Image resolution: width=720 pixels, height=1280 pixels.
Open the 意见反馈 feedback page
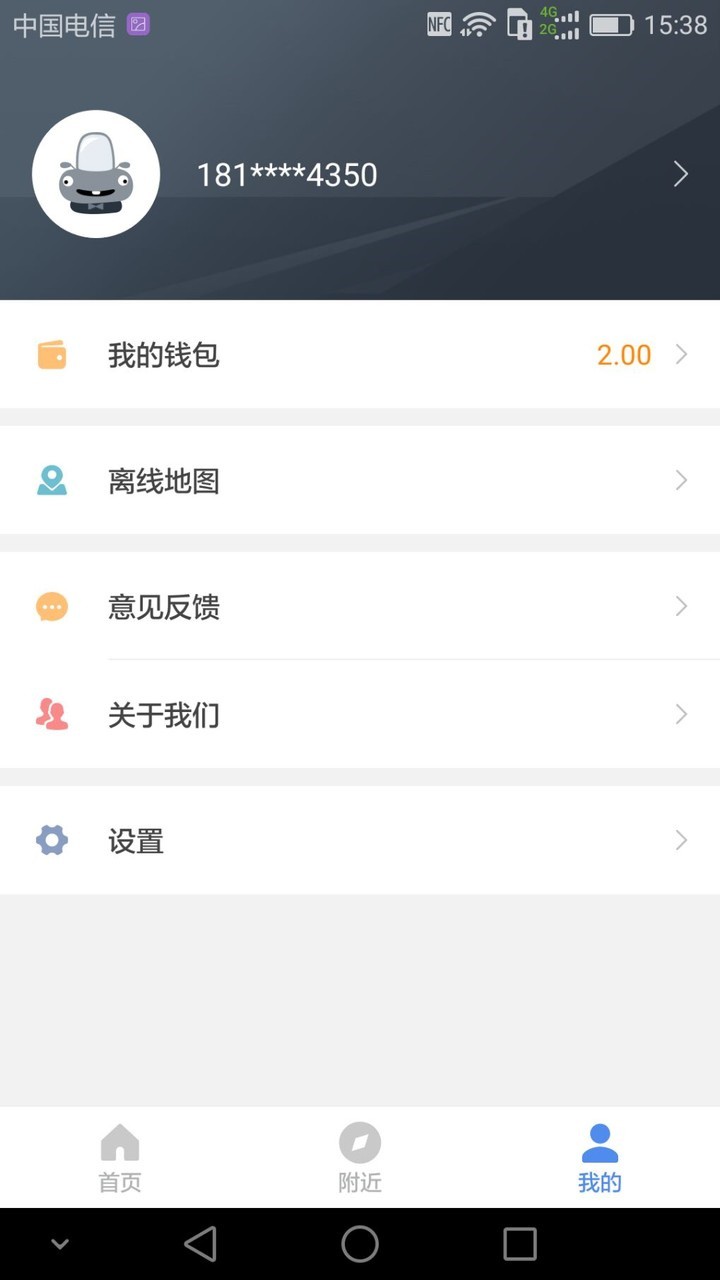click(x=165, y=606)
